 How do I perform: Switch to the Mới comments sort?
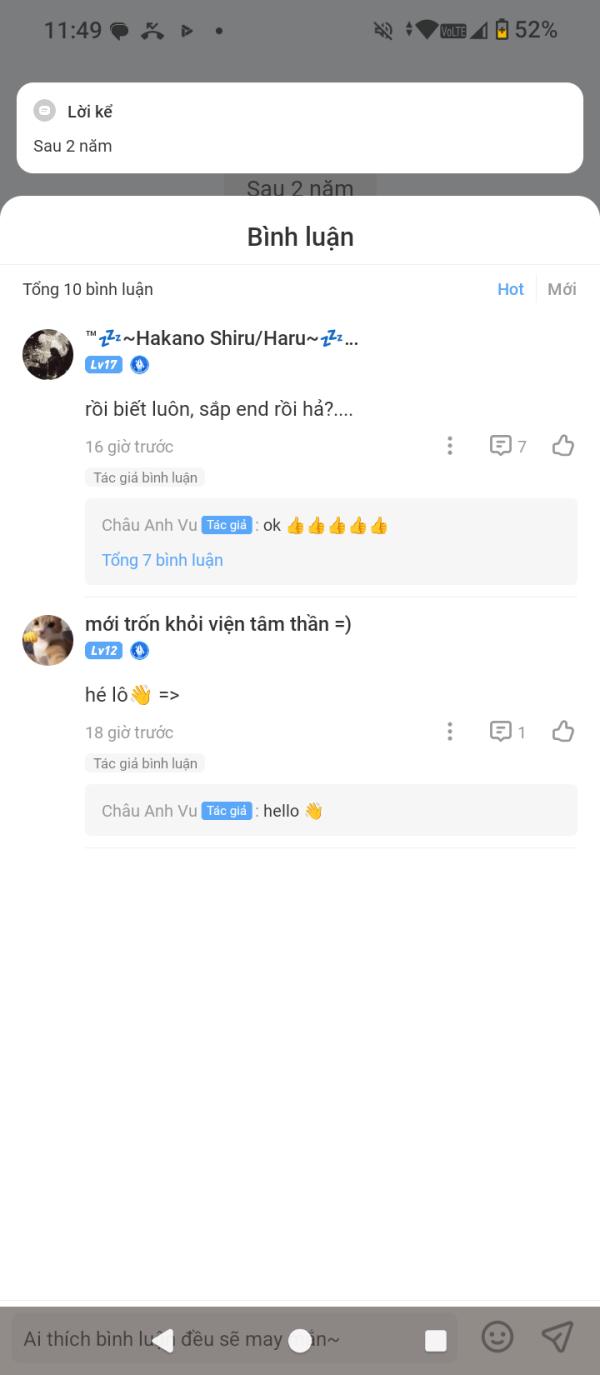(562, 289)
